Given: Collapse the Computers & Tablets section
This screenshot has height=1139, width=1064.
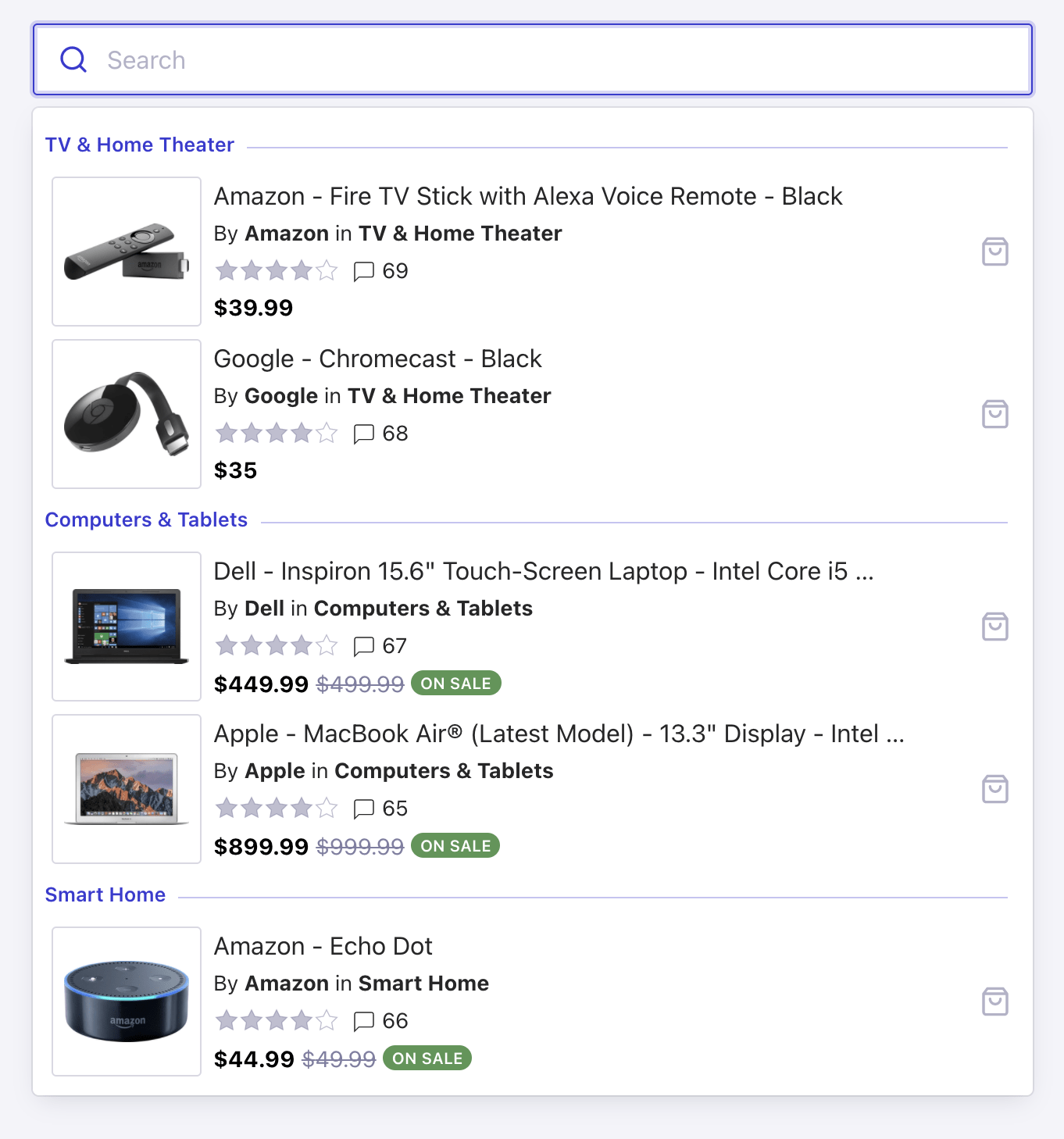Looking at the screenshot, I should click(146, 520).
